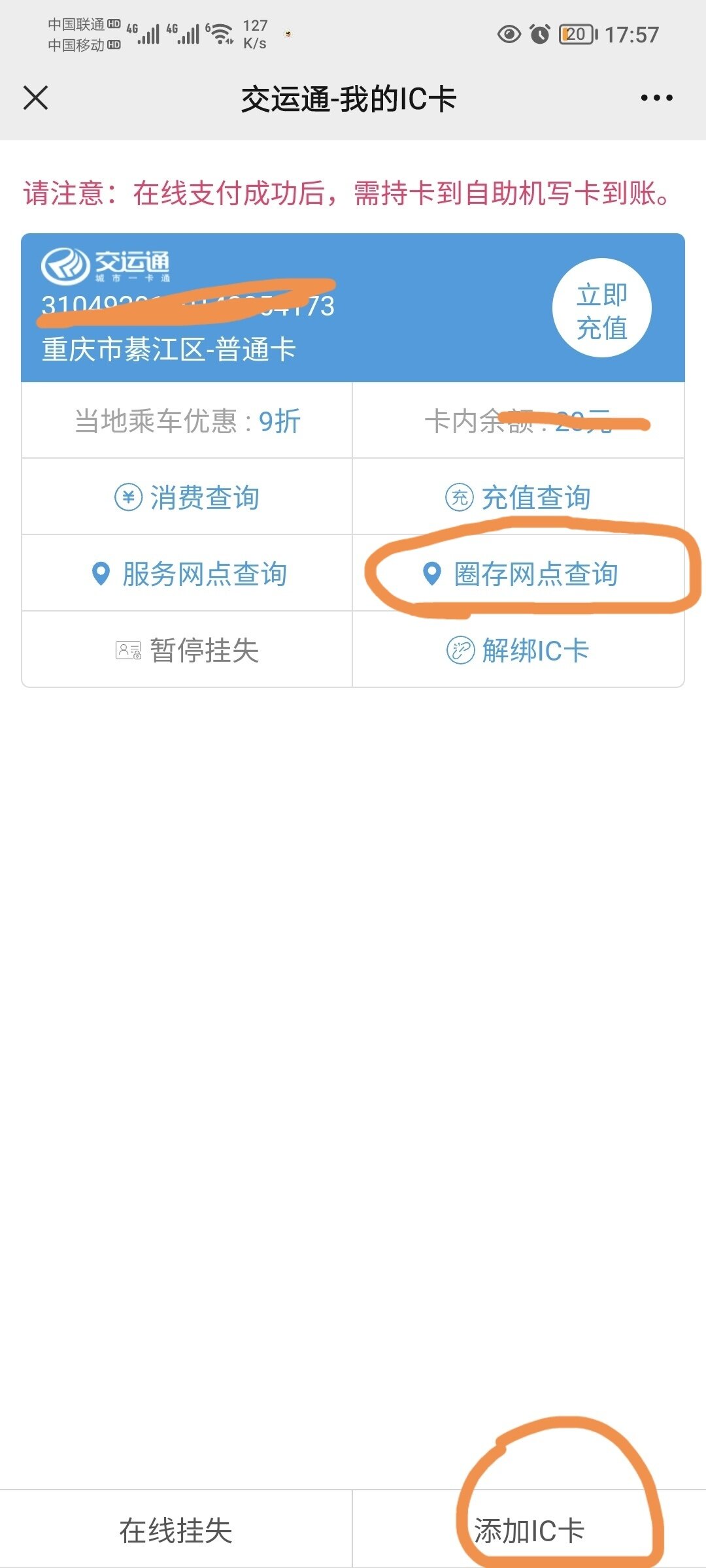Tap 添加IC卡 to add a card
706x1568 pixels.
tap(529, 1530)
